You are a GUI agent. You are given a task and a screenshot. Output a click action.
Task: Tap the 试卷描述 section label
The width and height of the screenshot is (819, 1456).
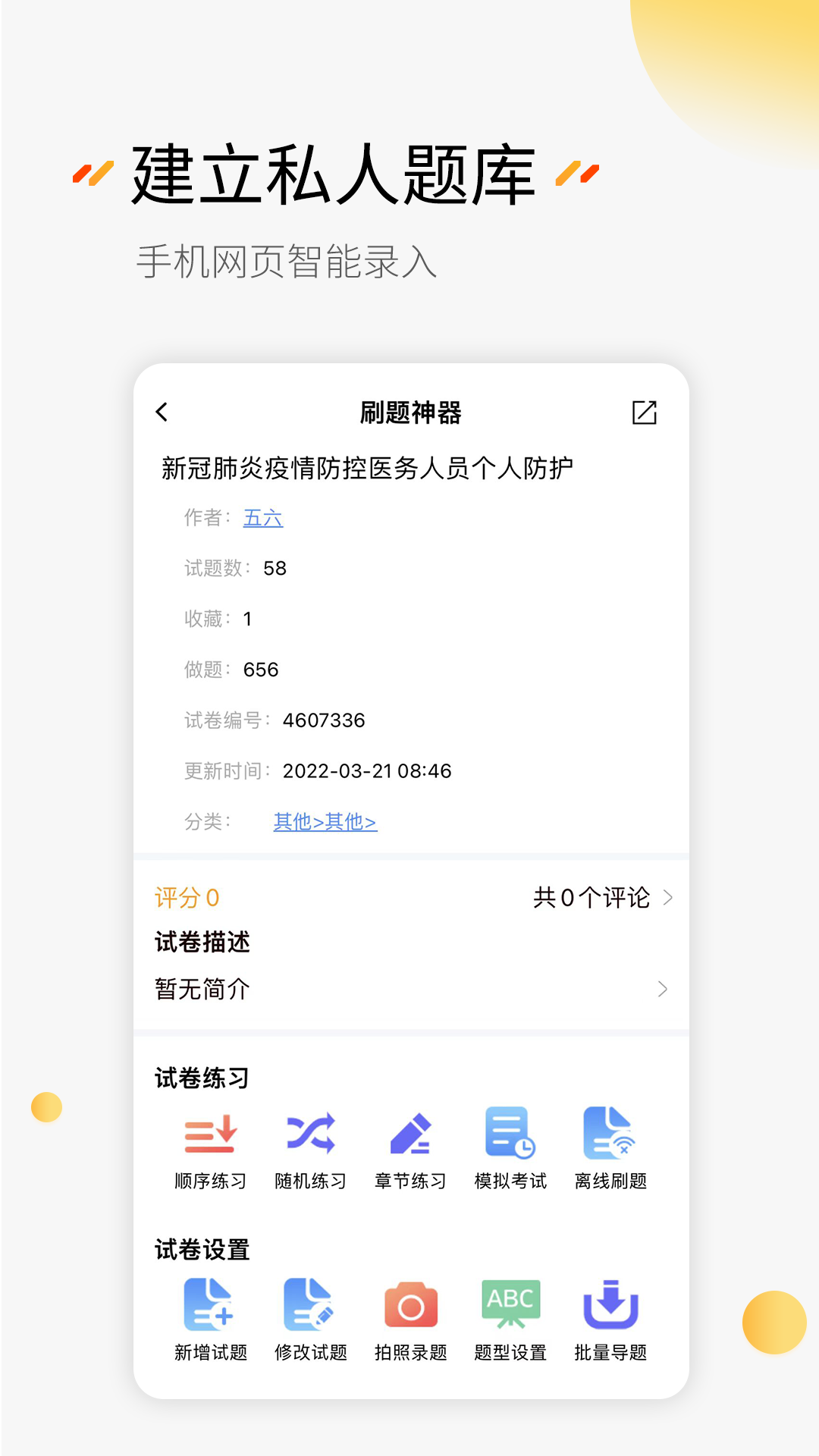point(200,943)
